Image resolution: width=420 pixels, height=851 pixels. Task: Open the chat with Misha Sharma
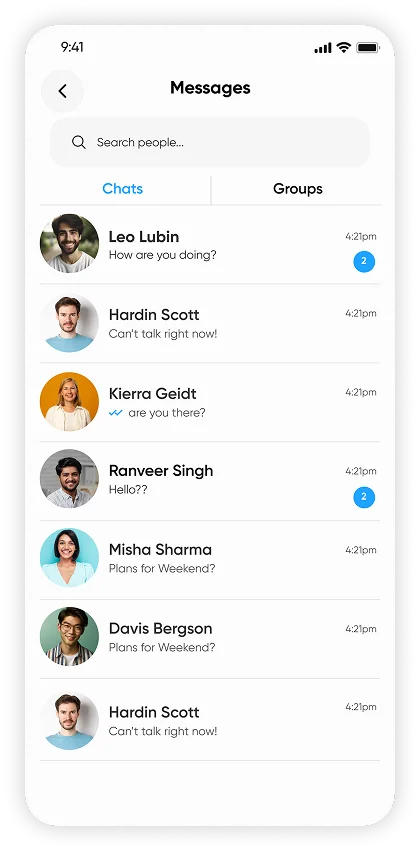pyautogui.click(x=210, y=559)
